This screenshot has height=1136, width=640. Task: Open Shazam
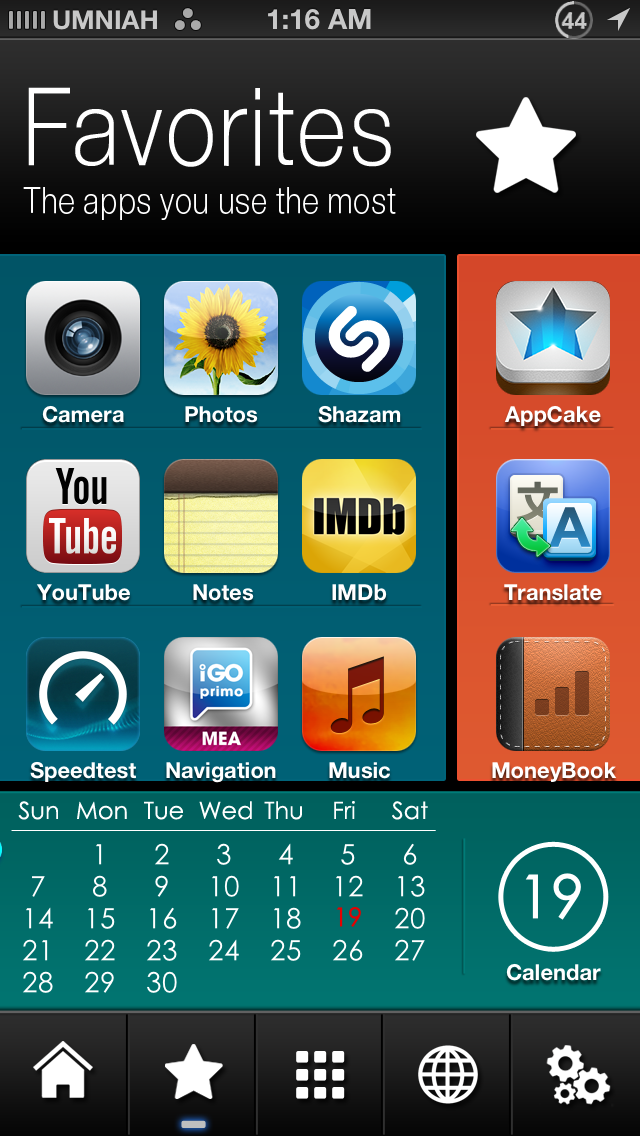(x=359, y=339)
